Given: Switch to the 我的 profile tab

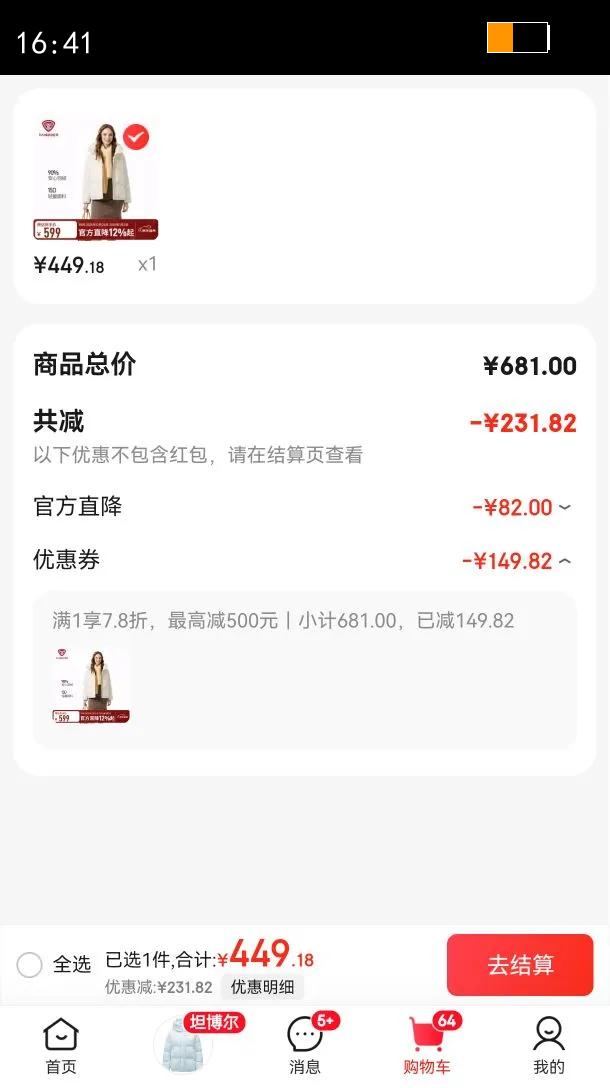Looking at the screenshot, I should click(548, 1045).
